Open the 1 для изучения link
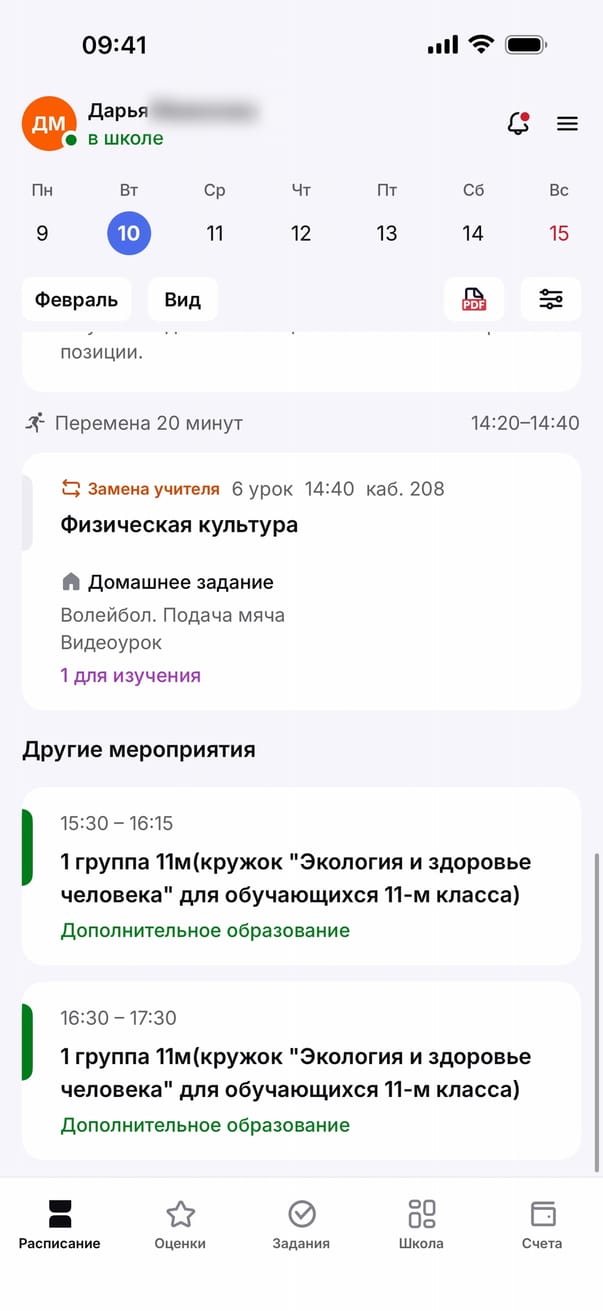Screen dimensions: 603x1311 [131, 676]
